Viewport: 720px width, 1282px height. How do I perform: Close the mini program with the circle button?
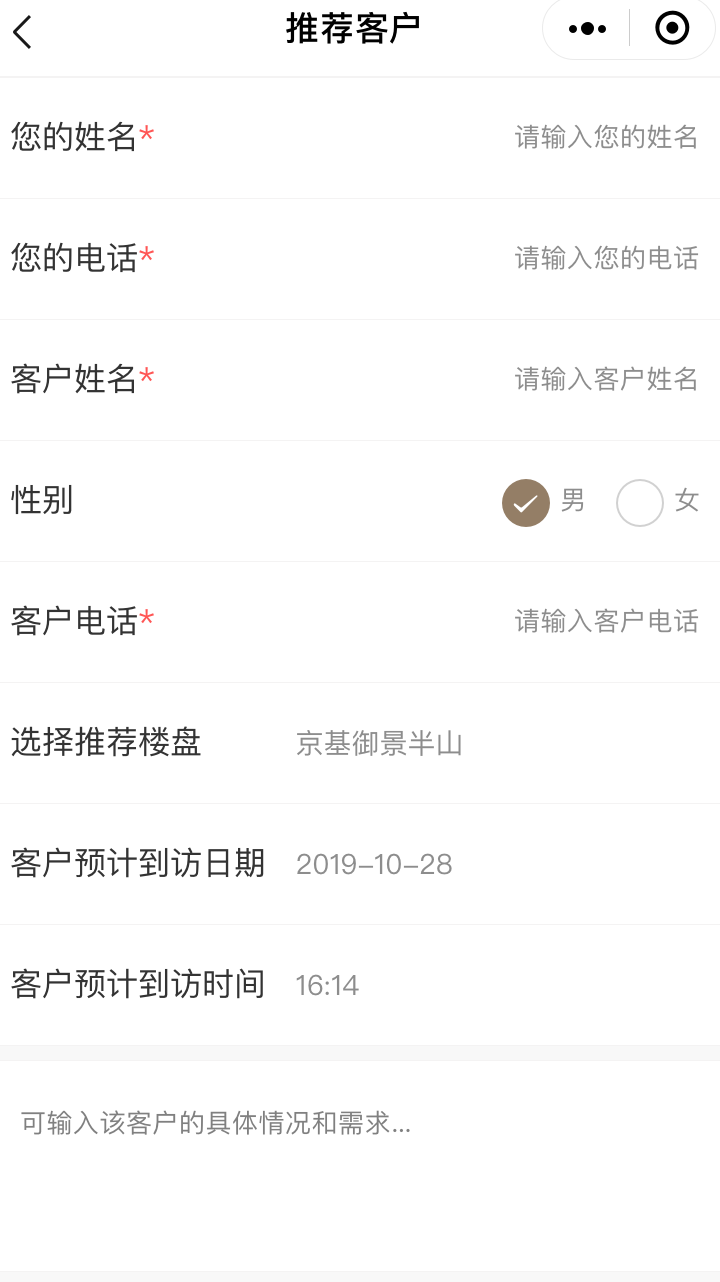point(672,28)
